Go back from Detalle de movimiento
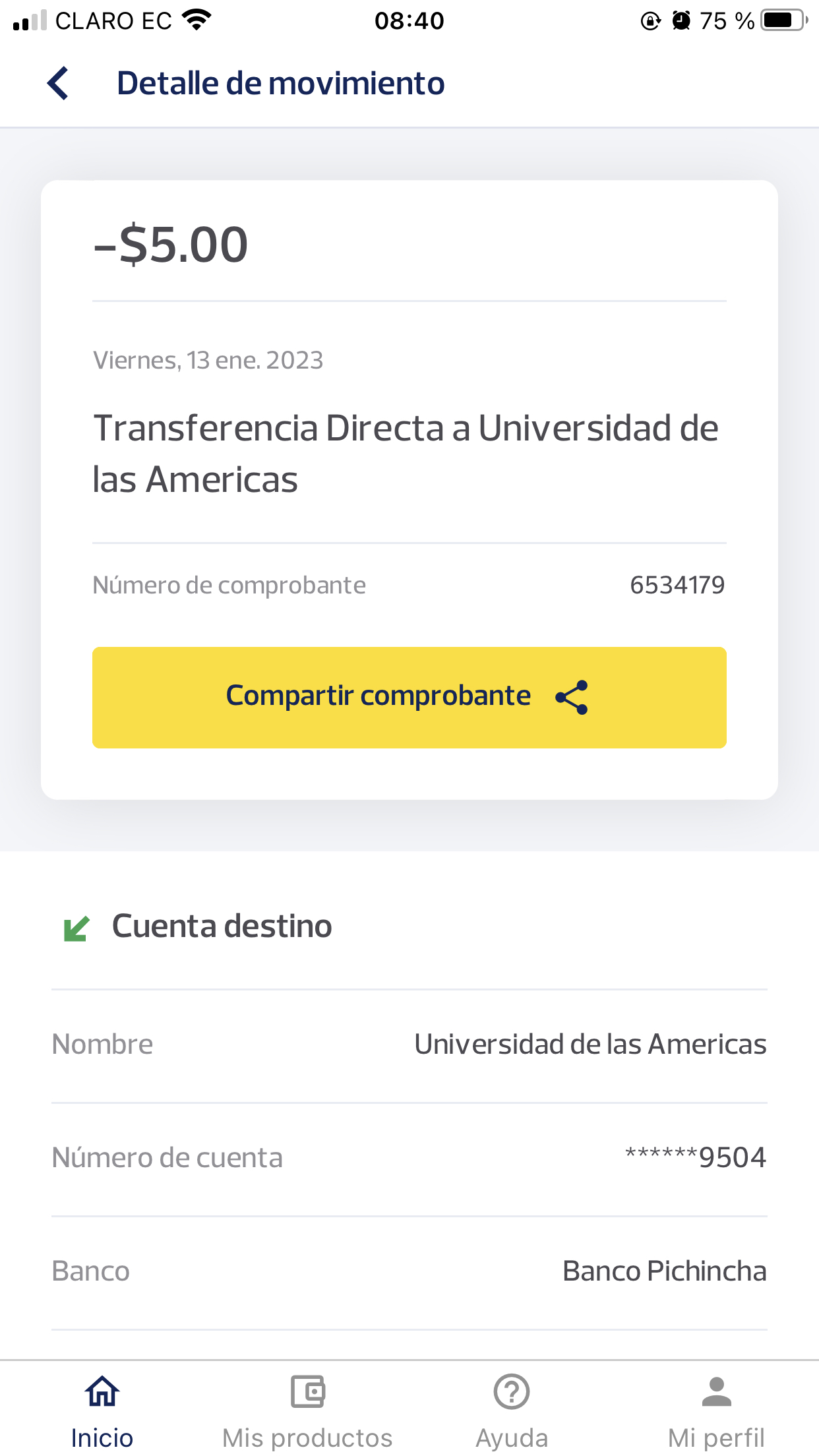 coord(58,84)
